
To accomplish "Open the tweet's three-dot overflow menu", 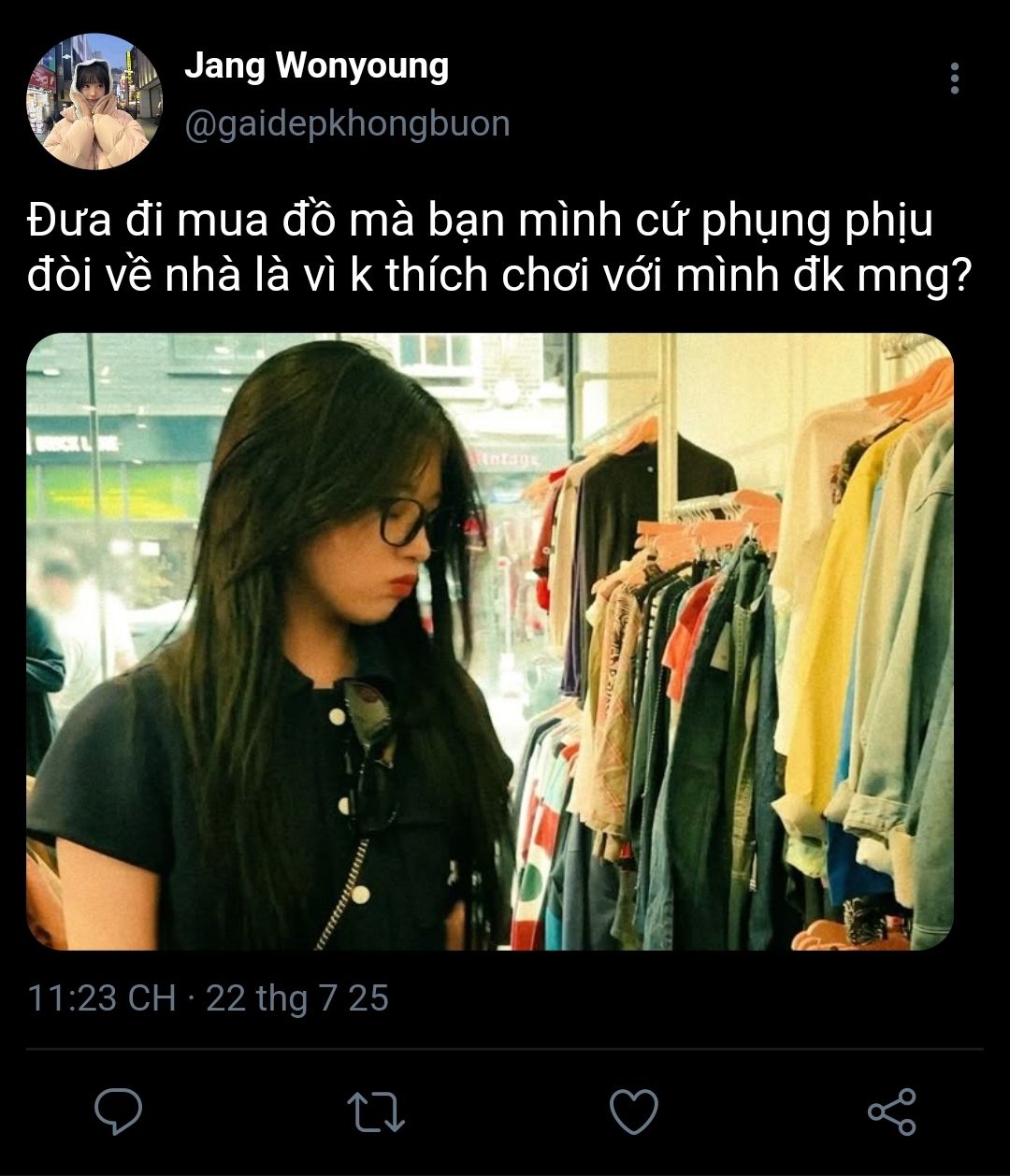I will tap(954, 79).
